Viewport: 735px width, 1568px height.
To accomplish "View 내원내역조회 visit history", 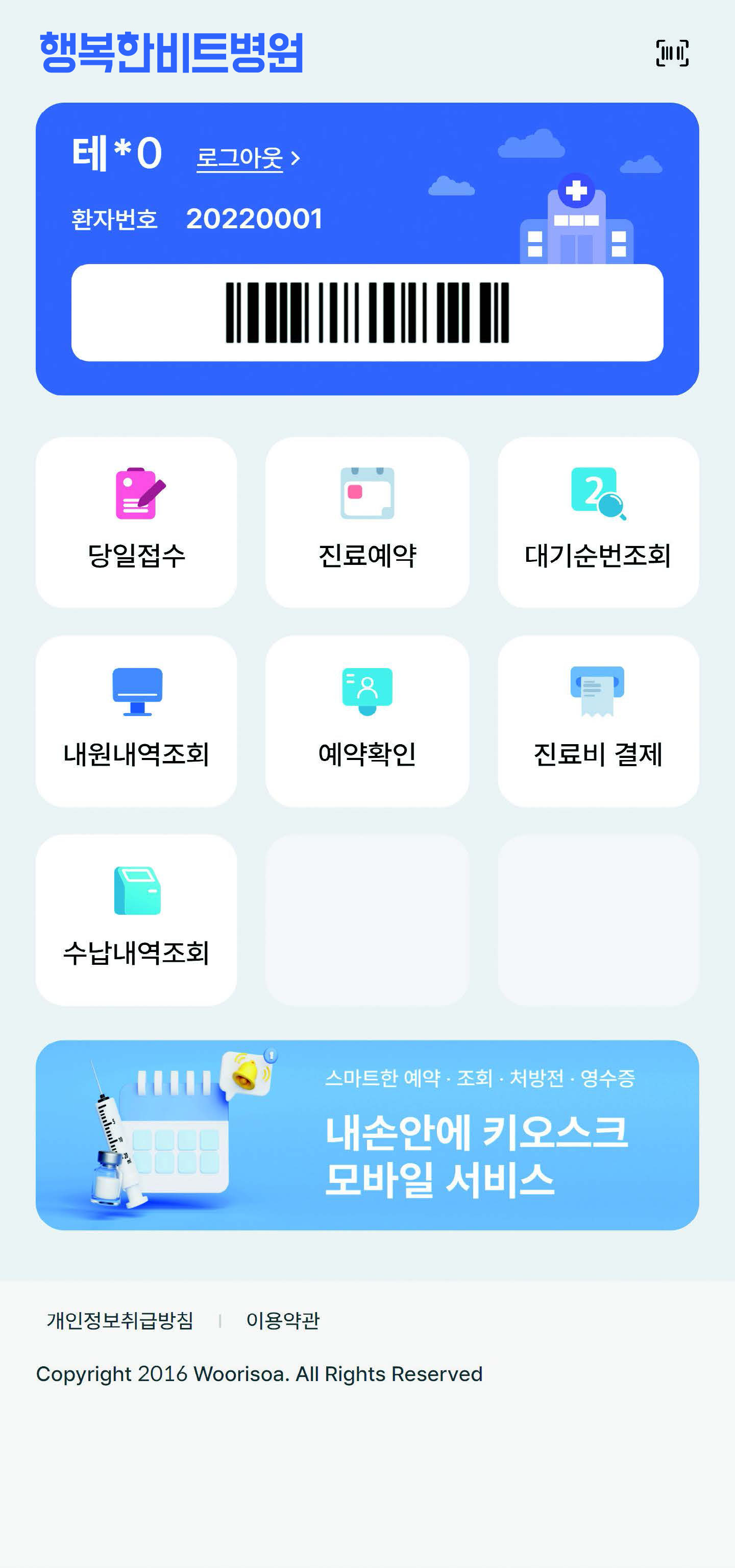I will point(136,721).
